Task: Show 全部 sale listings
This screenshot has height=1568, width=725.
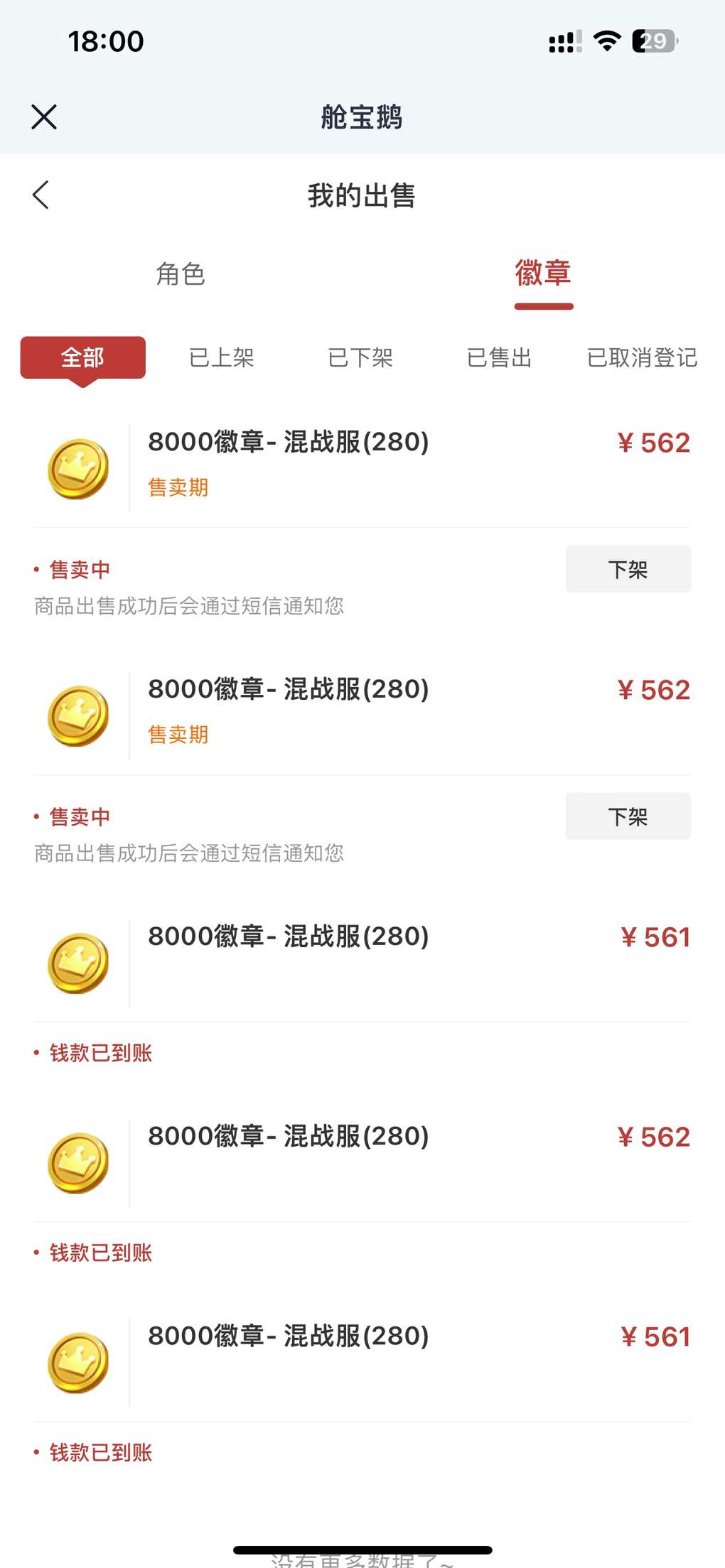Action: 83,357
